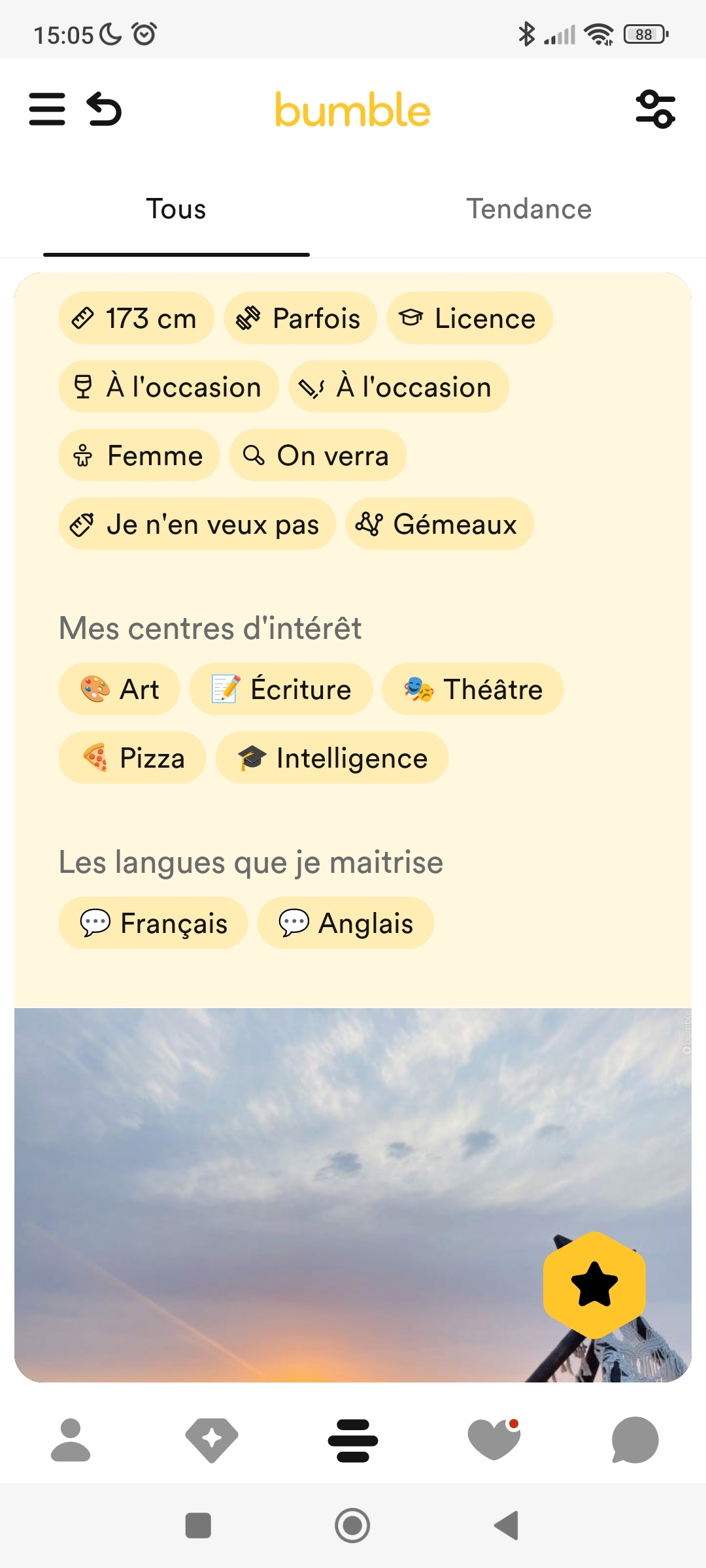Open the hamburger menu
The image size is (706, 1568).
coord(47,109)
